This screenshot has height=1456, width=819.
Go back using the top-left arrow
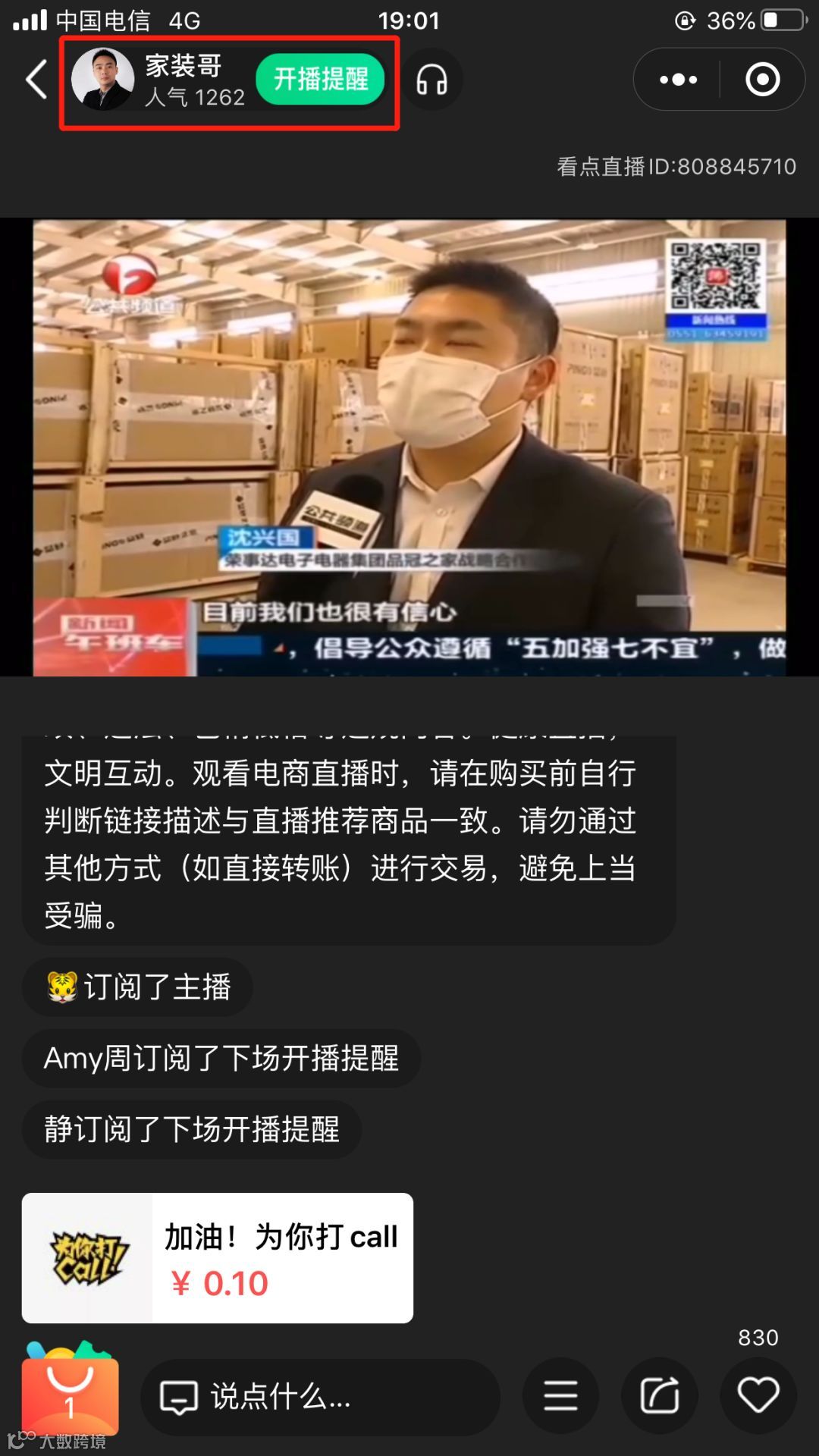[36, 80]
